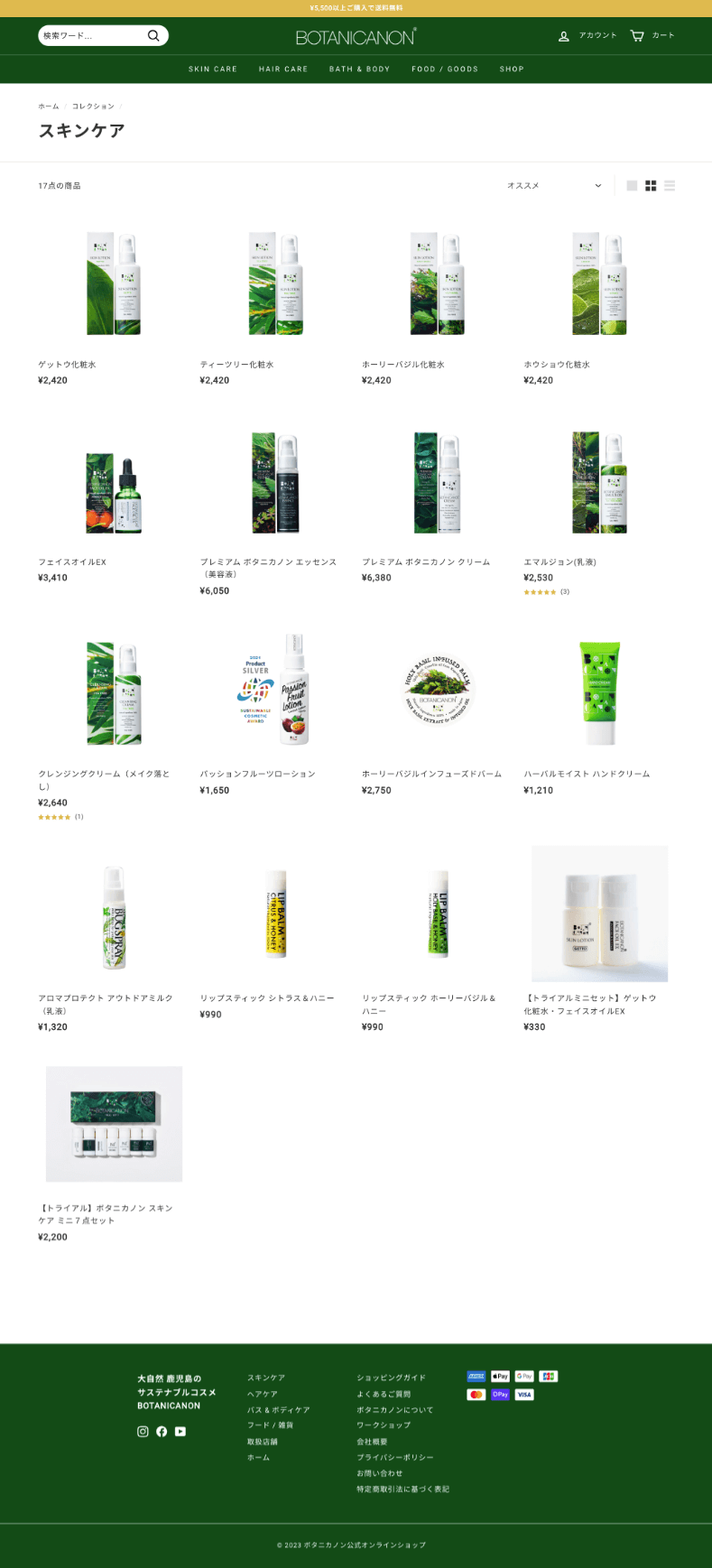The image size is (712, 1568).
Task: Open the アカウント account page
Action: click(x=587, y=36)
